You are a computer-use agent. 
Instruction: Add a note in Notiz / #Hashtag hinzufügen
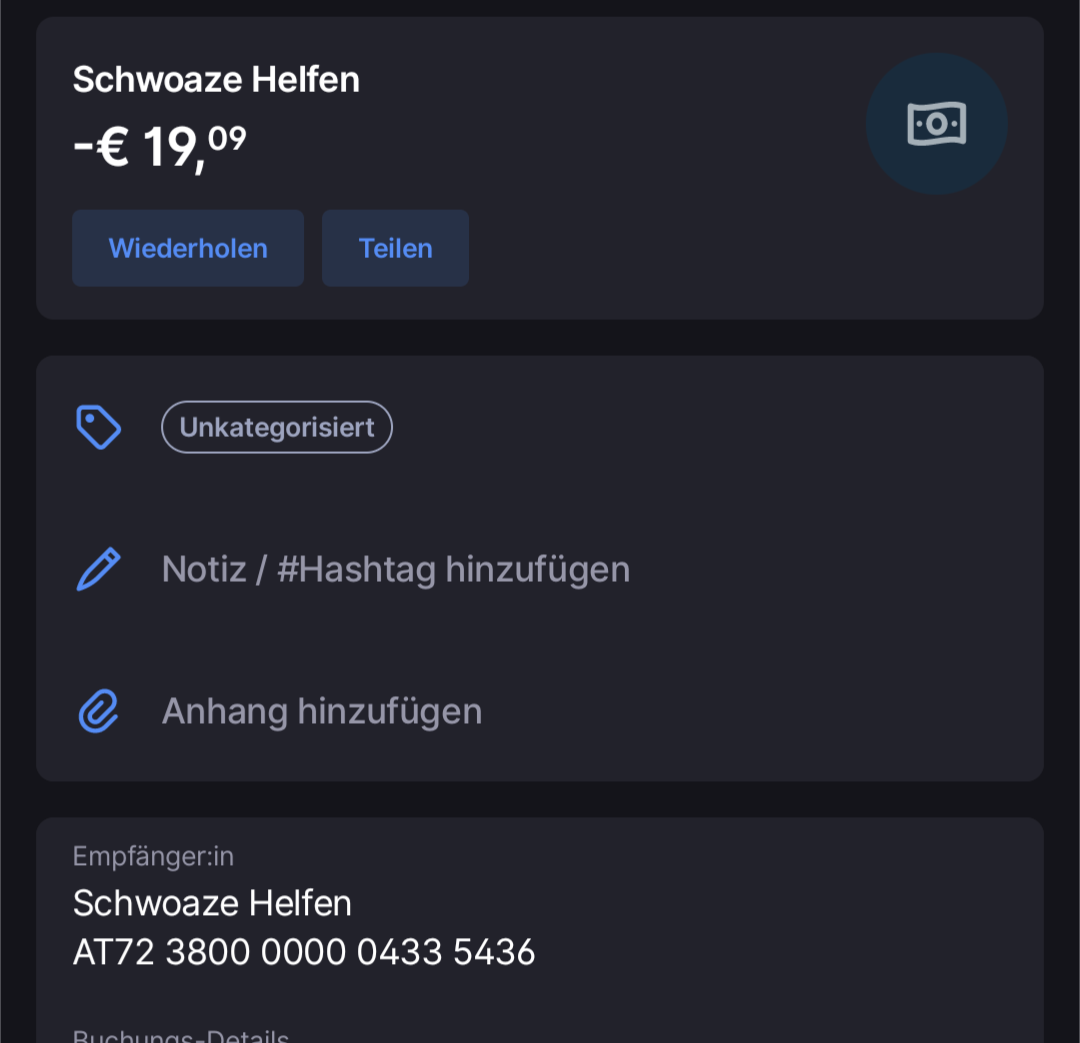click(395, 569)
